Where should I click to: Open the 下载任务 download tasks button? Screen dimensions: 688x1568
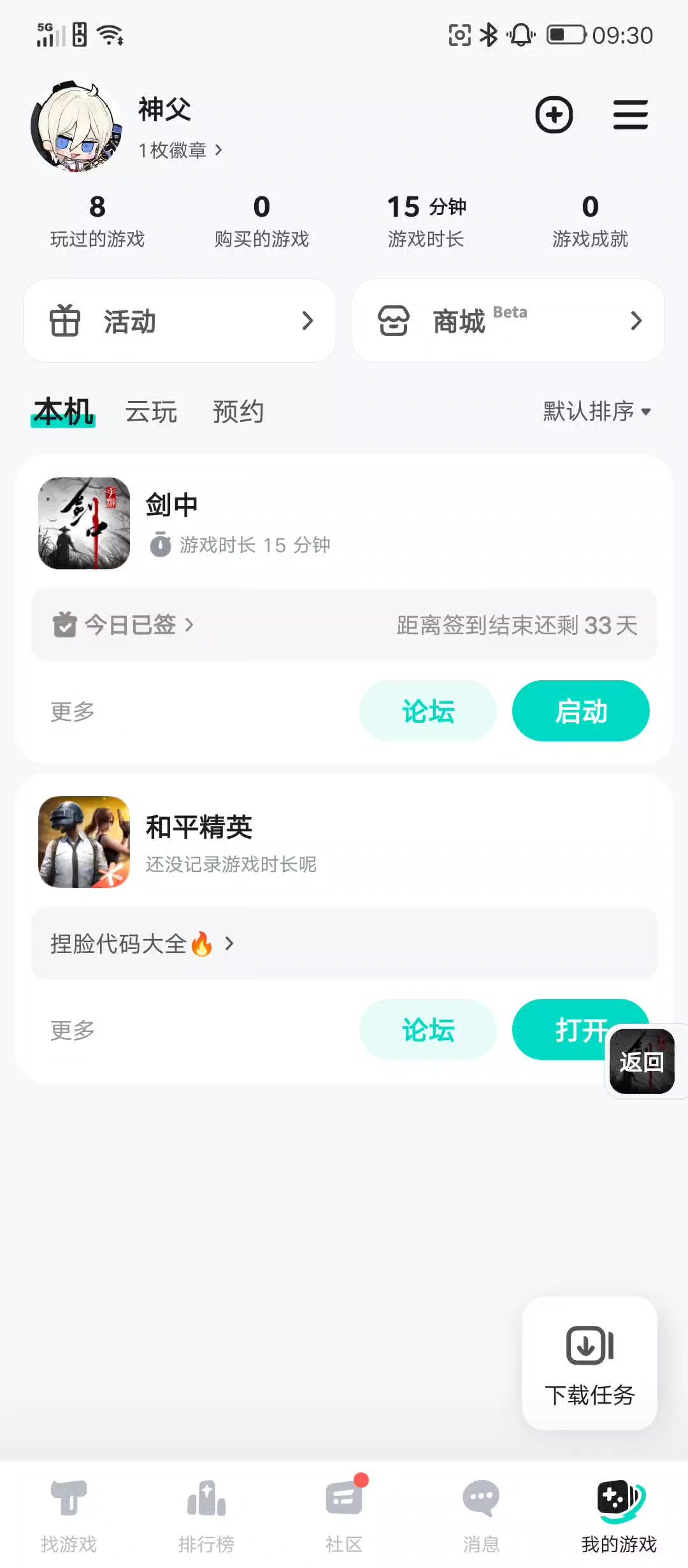[x=590, y=1363]
